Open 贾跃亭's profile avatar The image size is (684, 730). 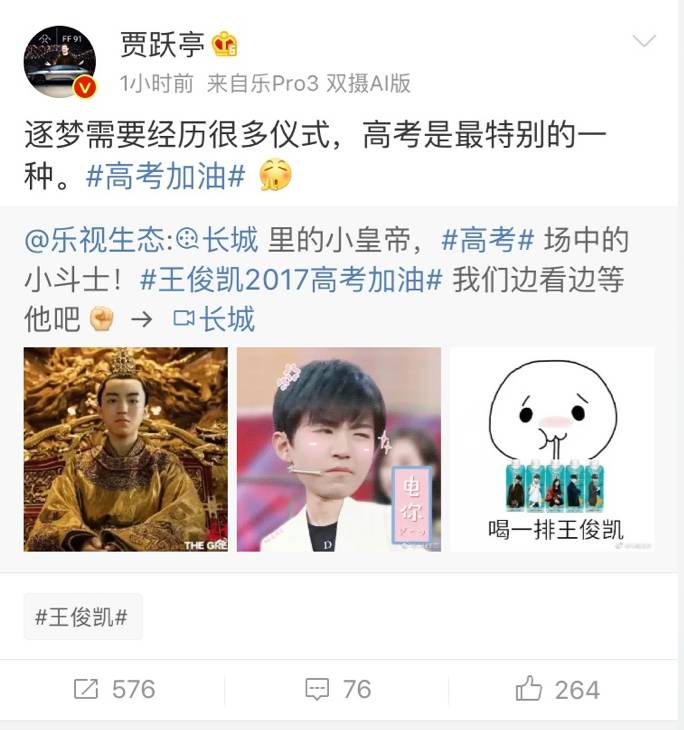click(60, 62)
